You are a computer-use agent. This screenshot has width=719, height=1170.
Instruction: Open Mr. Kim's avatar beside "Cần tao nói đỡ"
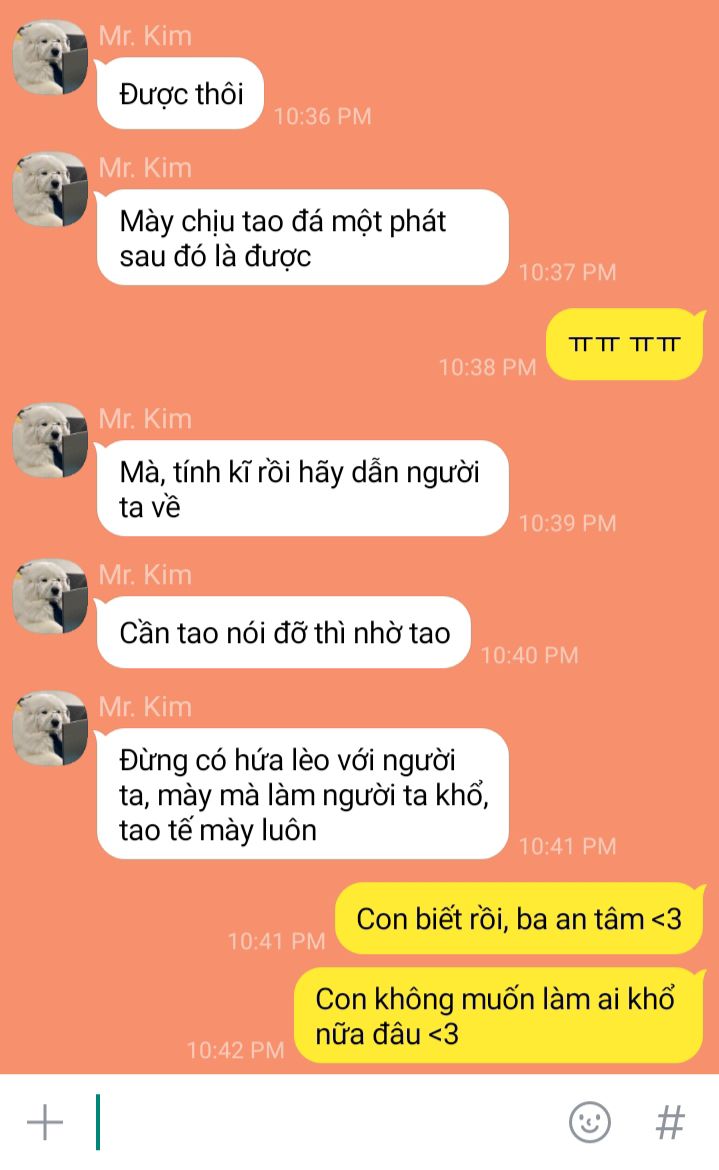[x=50, y=596]
